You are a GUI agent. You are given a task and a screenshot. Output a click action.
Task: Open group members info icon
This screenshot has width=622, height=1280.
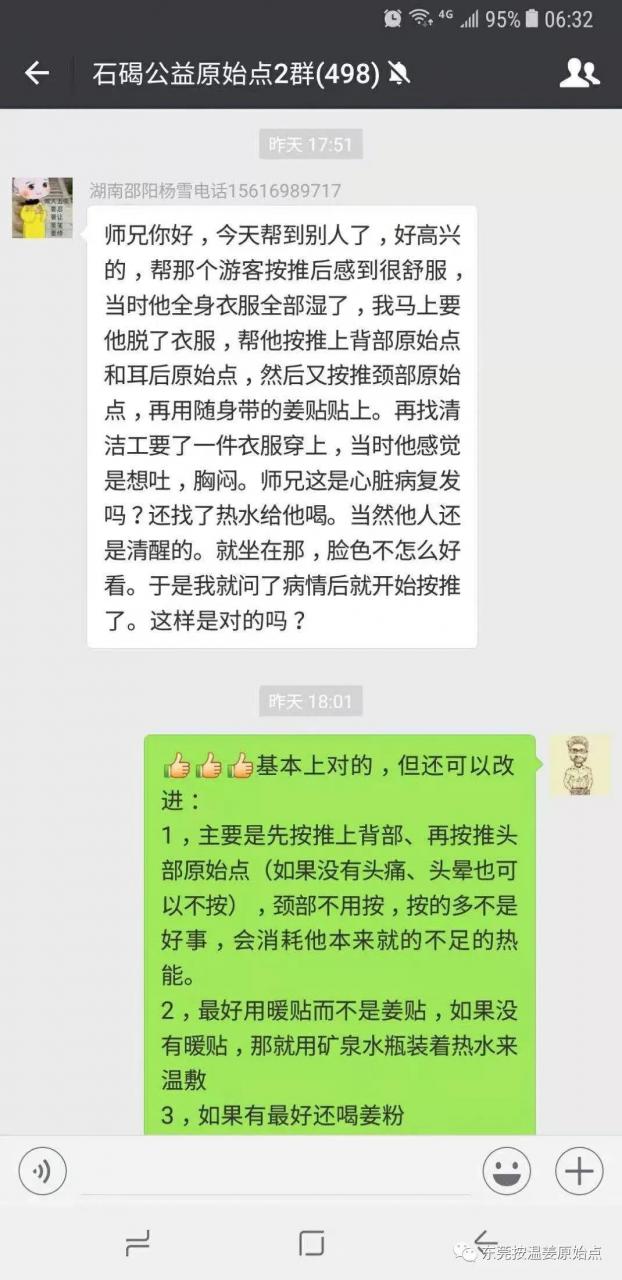pyautogui.click(x=579, y=73)
